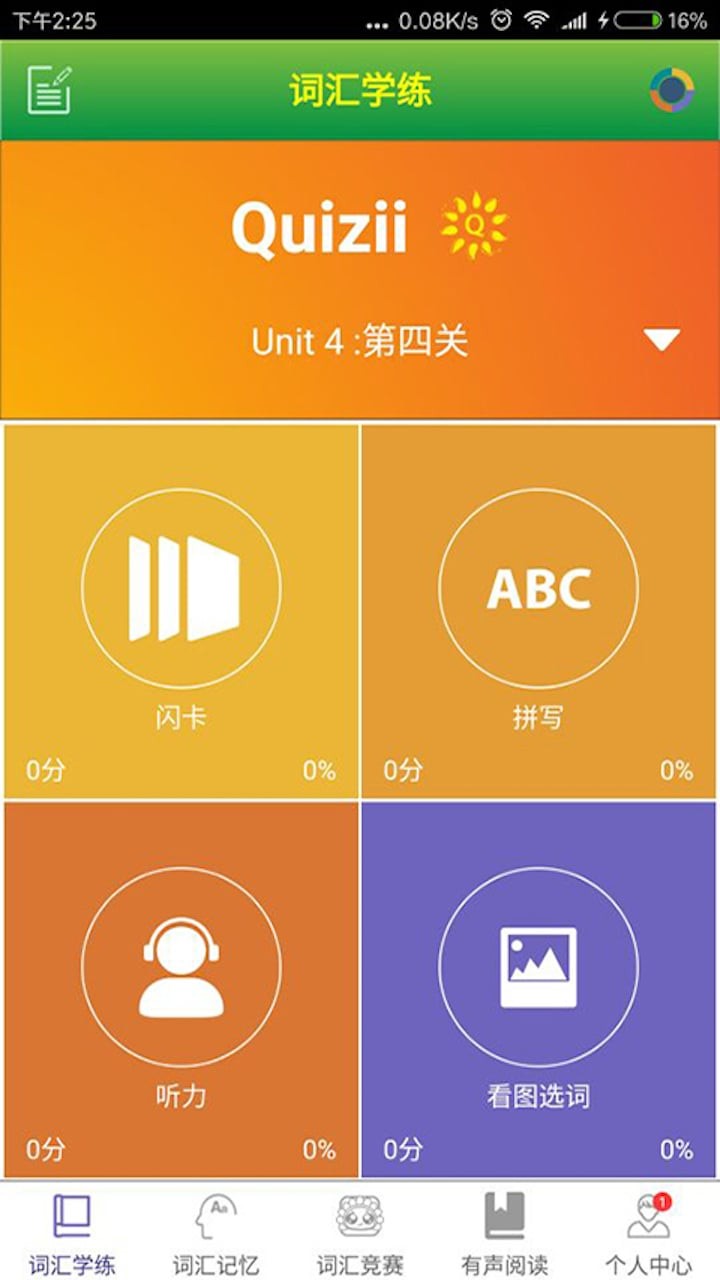Expand the Unit 4 第四关 dropdown
Viewport: 720px width, 1280px height.
pyautogui.click(x=662, y=341)
